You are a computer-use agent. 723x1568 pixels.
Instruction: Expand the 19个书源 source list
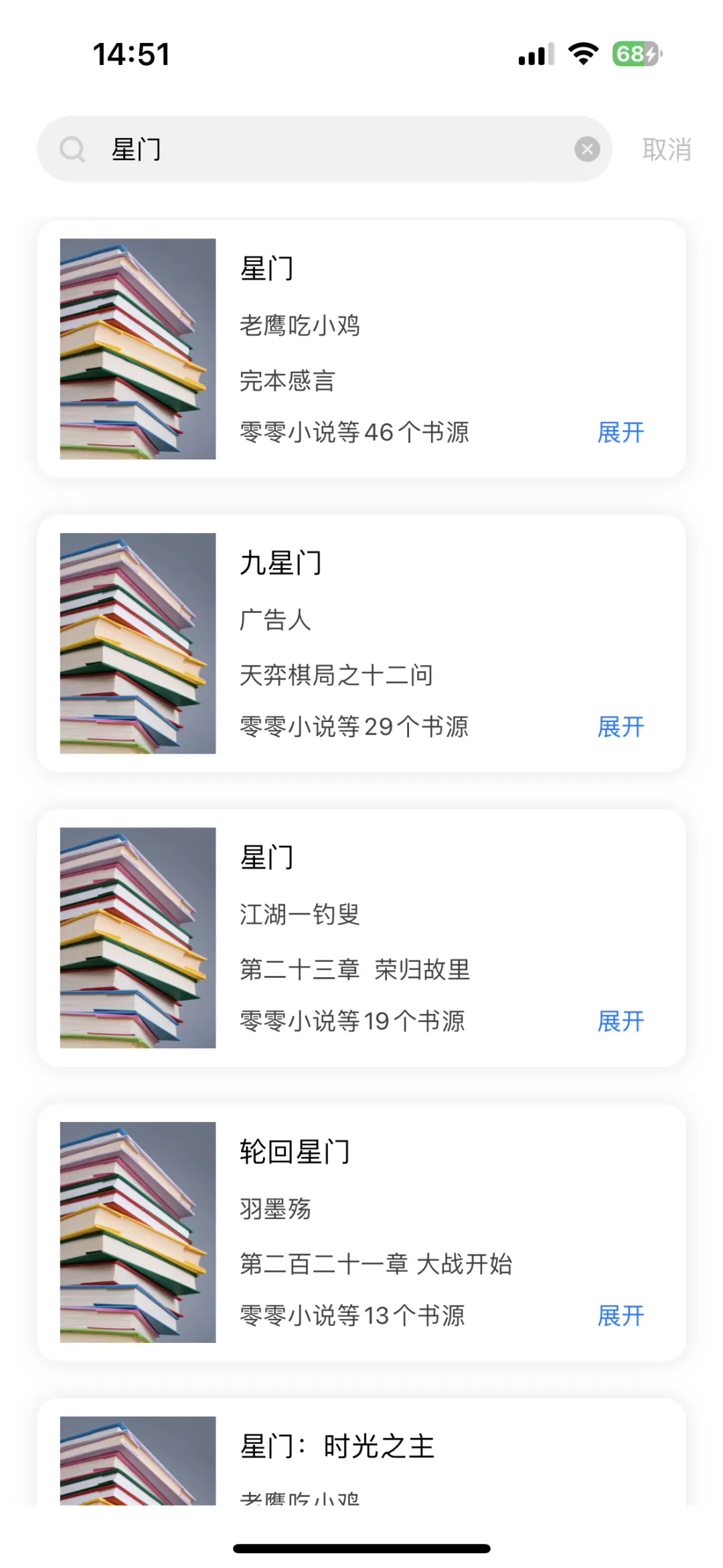[x=621, y=1021]
